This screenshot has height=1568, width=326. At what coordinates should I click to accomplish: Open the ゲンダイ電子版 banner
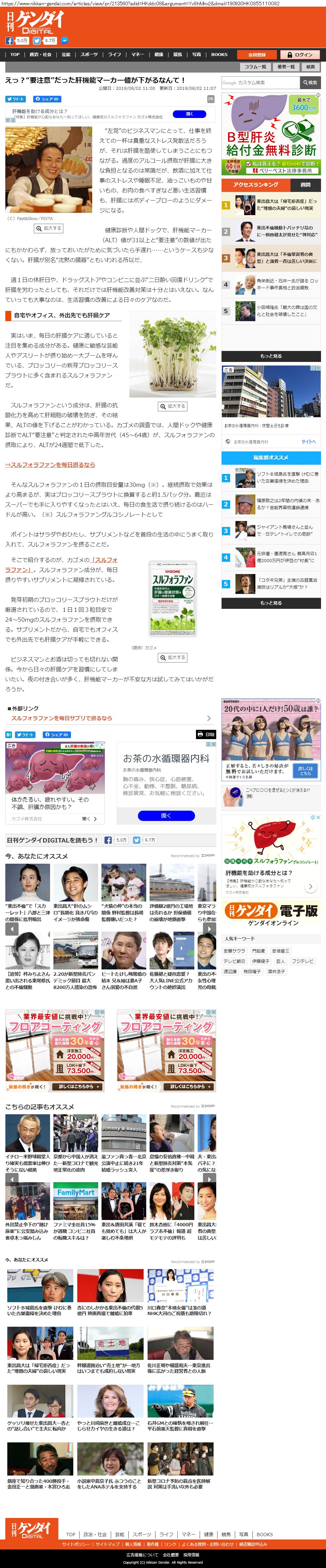(271, 913)
